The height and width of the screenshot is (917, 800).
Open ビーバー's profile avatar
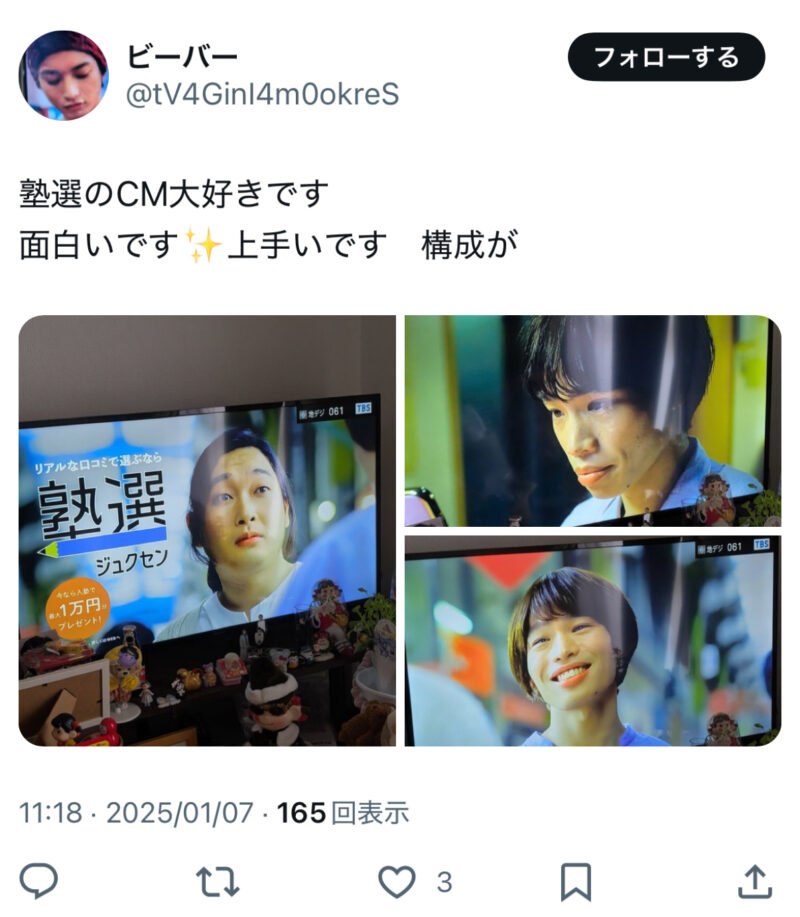click(x=65, y=75)
